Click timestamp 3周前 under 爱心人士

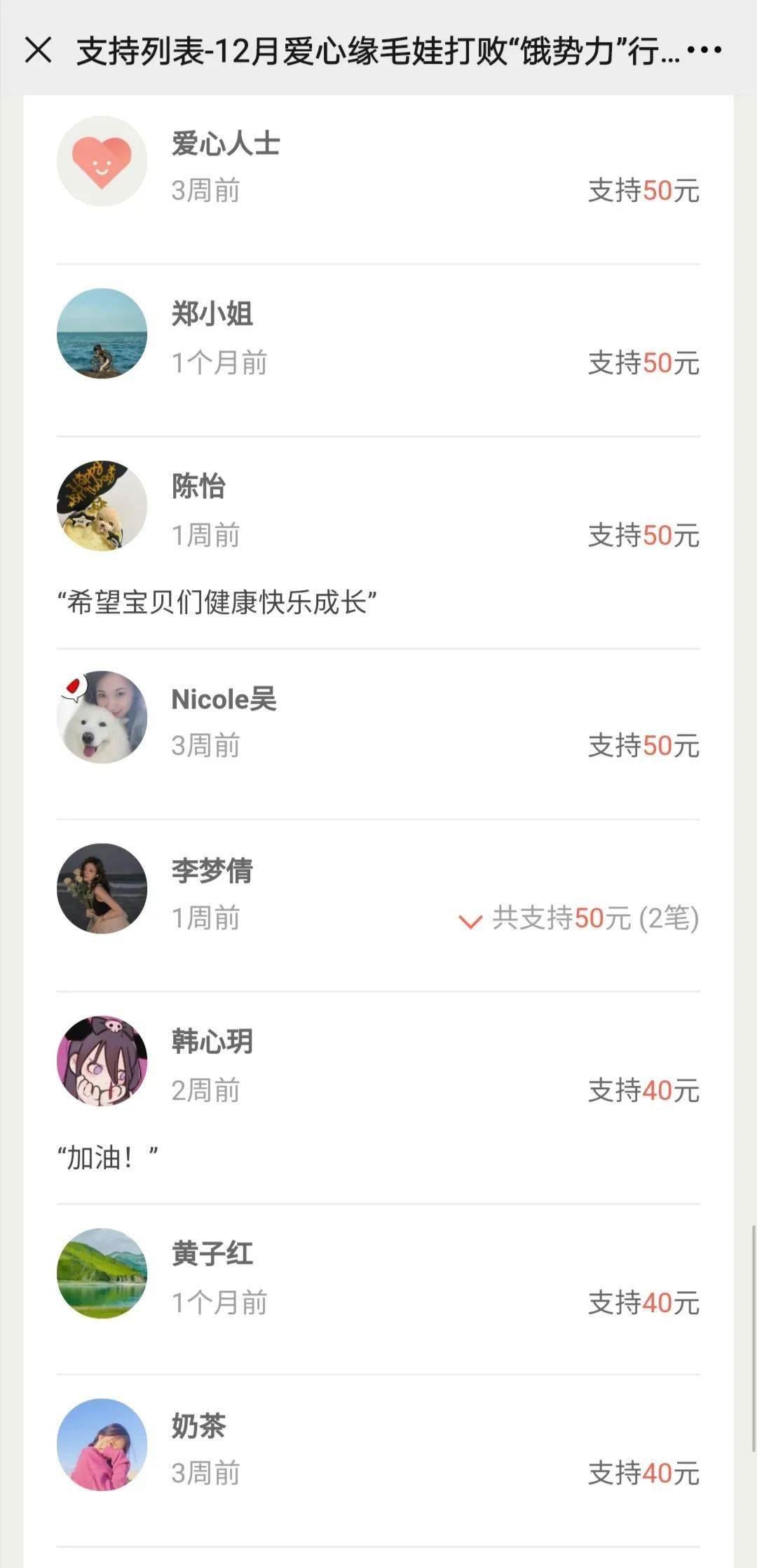tap(205, 191)
